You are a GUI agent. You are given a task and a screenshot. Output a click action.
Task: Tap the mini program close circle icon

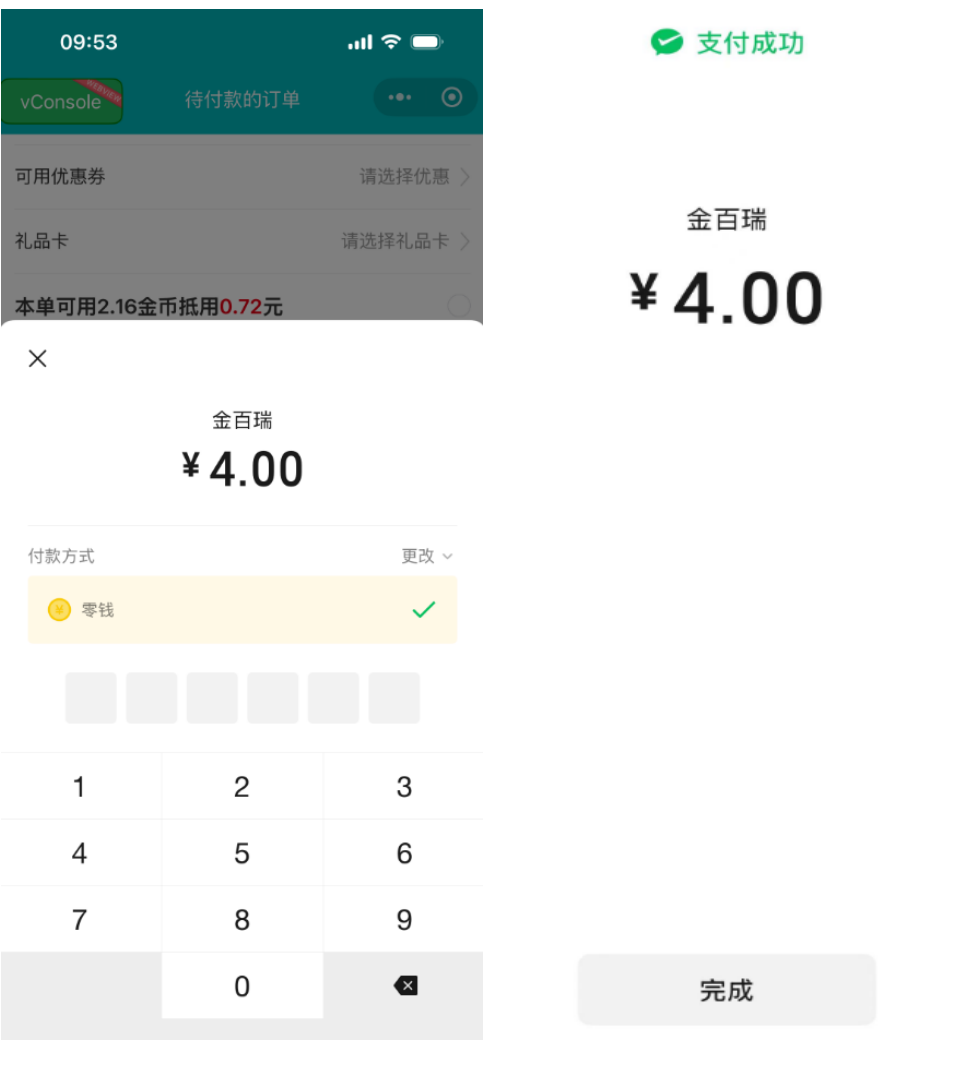pyautogui.click(x=451, y=97)
